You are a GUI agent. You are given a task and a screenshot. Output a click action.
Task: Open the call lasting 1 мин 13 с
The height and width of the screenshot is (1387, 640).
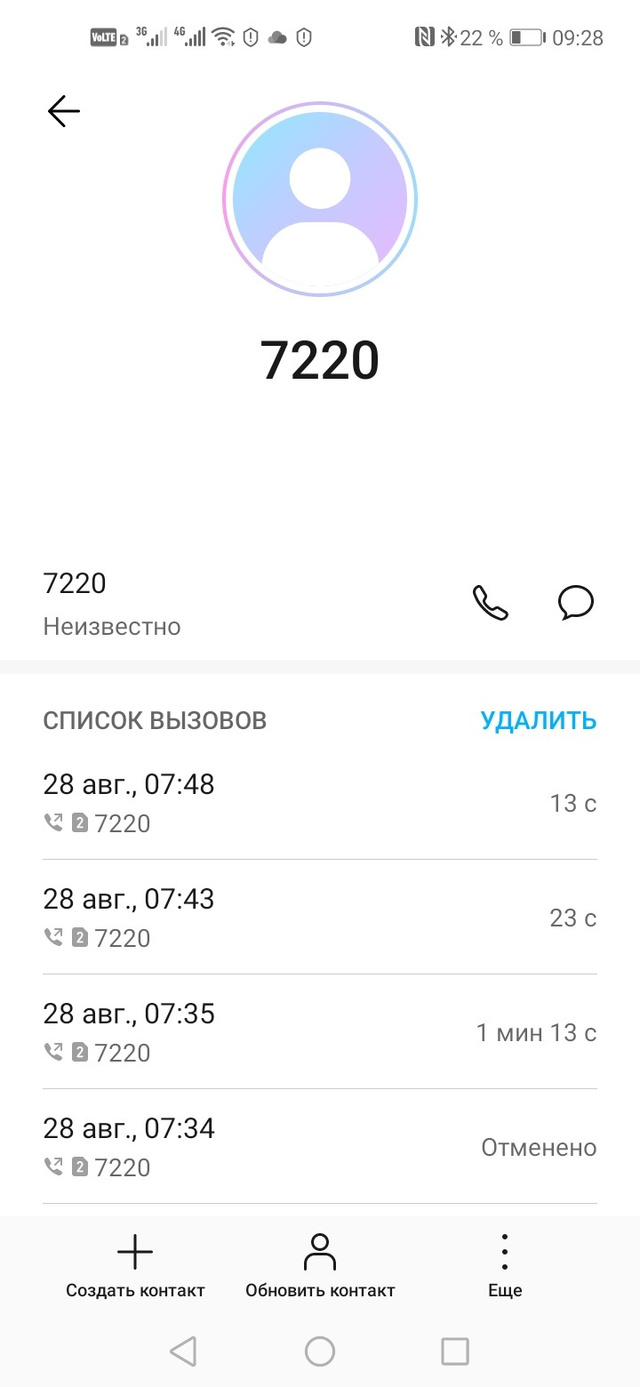click(x=320, y=1032)
